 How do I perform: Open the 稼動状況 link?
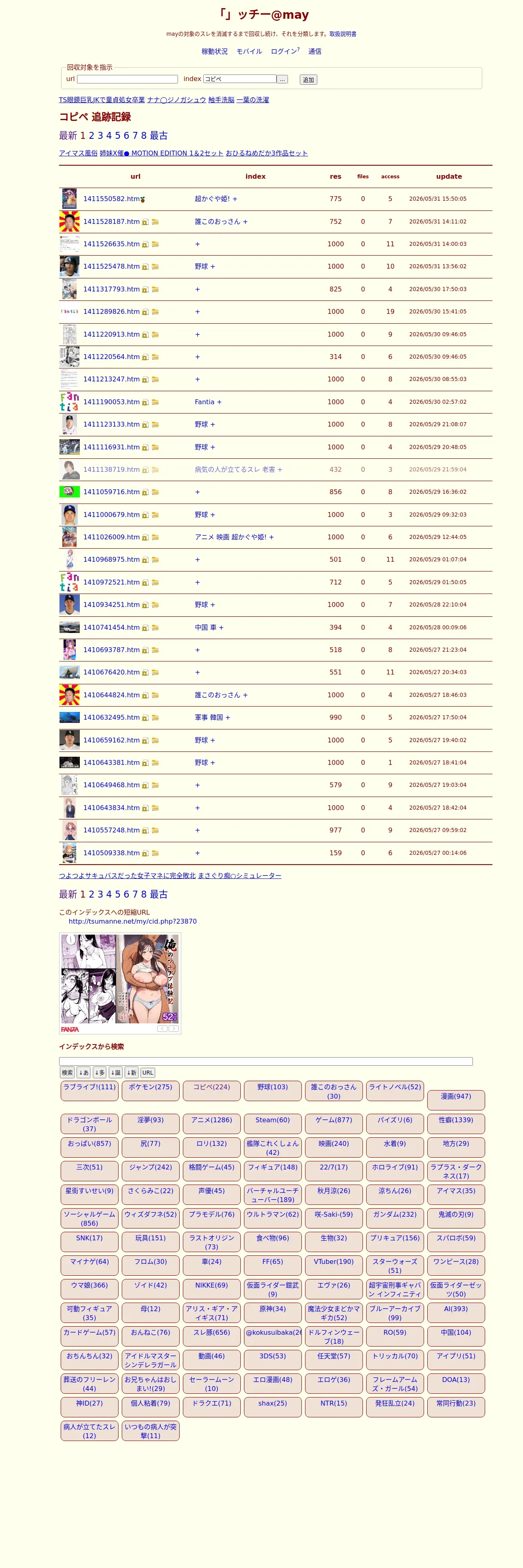coord(214,52)
